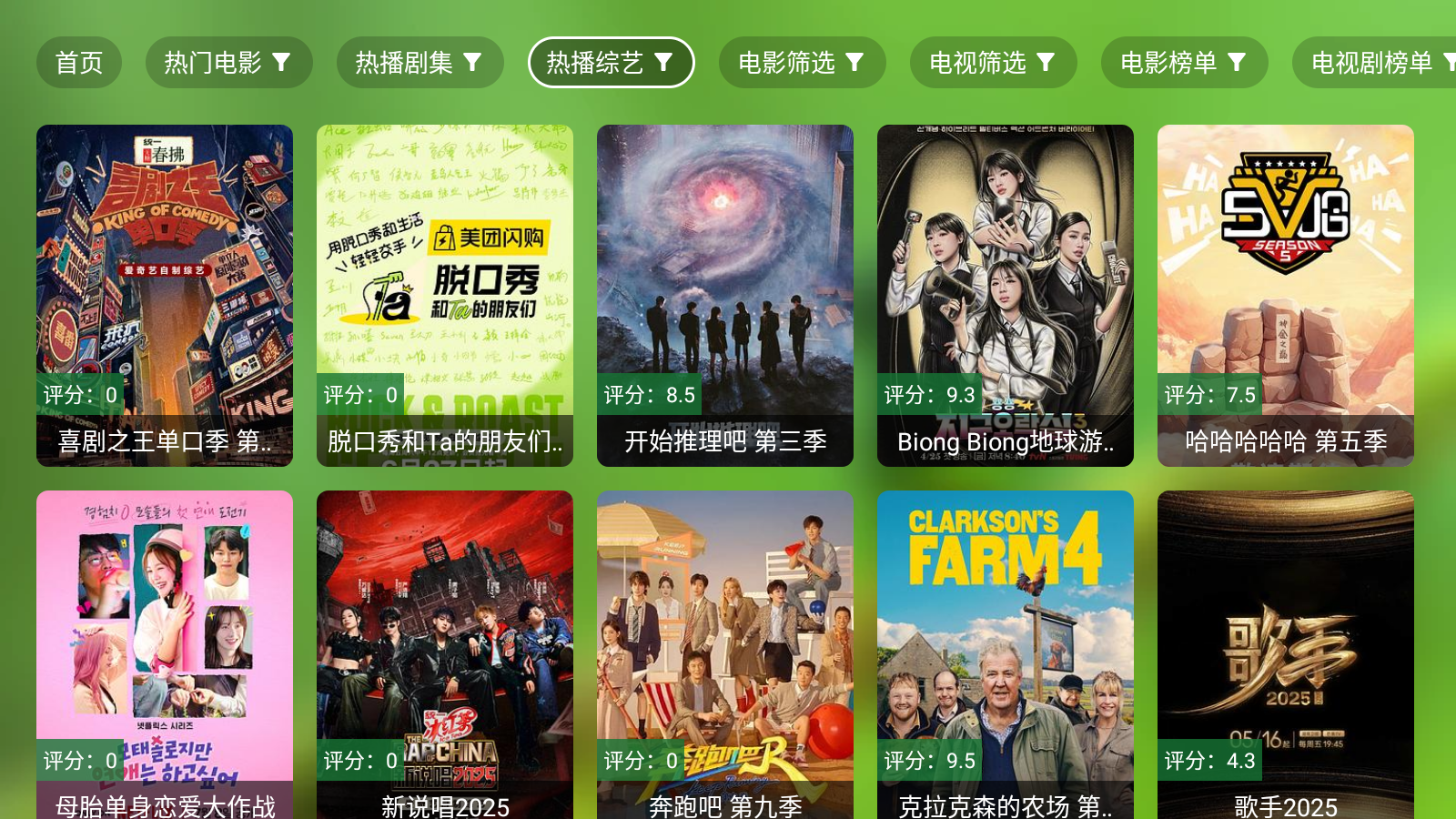Viewport: 1456px width, 819px height.
Task: Select the 热播综艺 dropdown chip
Action: pos(611,62)
